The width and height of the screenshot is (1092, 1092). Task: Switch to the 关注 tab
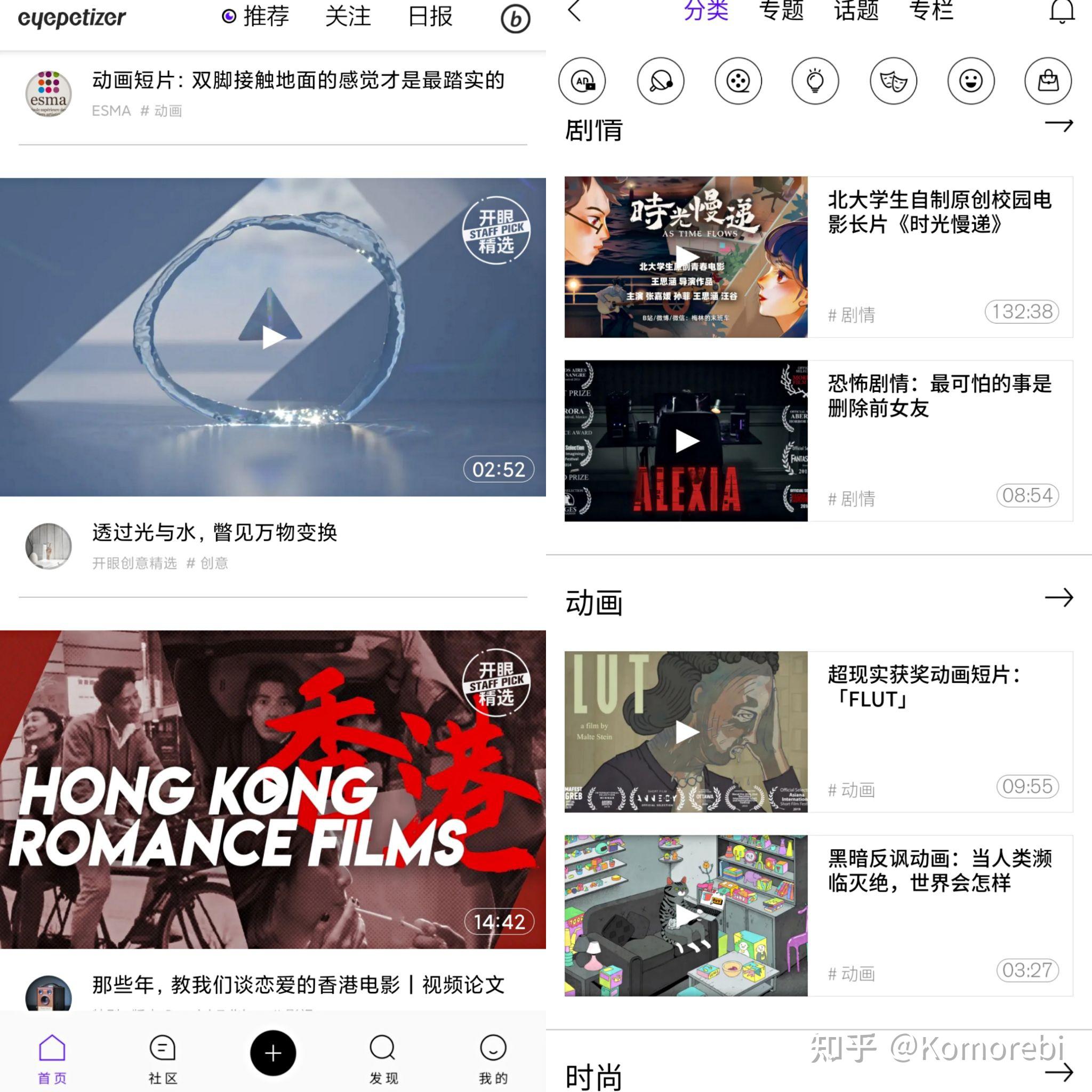348,17
